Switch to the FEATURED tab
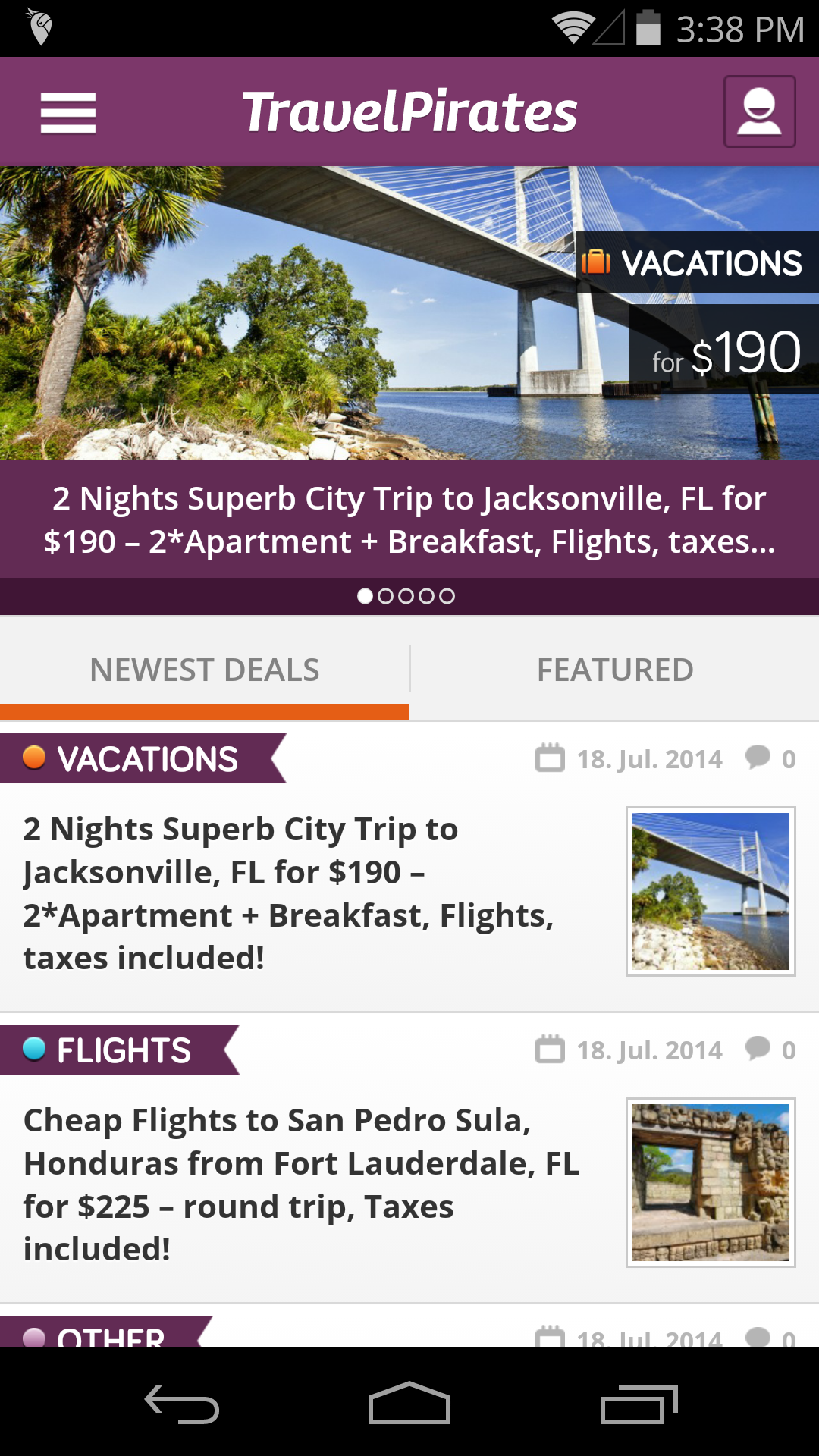Viewport: 819px width, 1456px height. tap(614, 669)
